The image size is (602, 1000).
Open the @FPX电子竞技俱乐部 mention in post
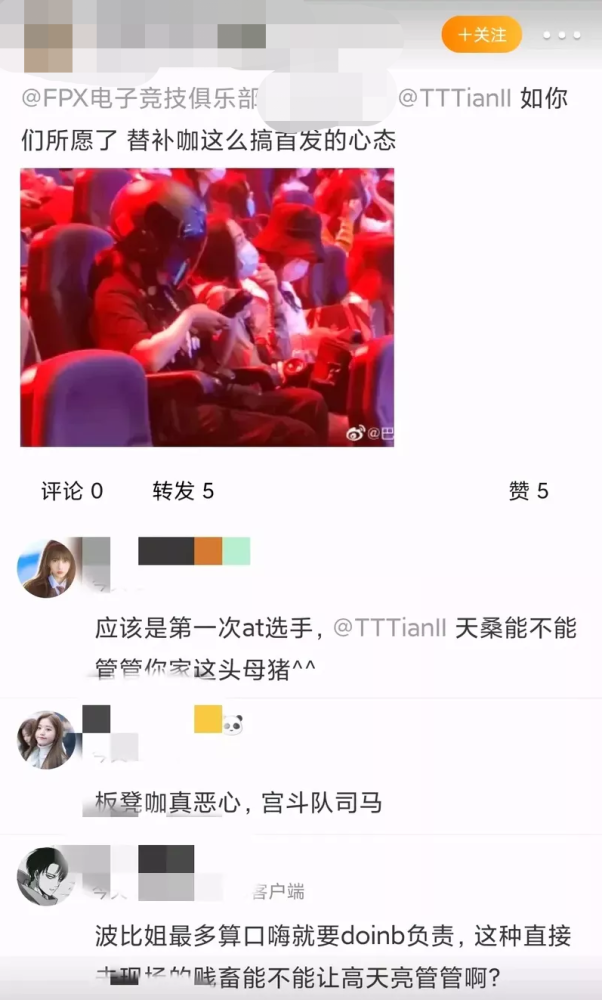[x=140, y=98]
